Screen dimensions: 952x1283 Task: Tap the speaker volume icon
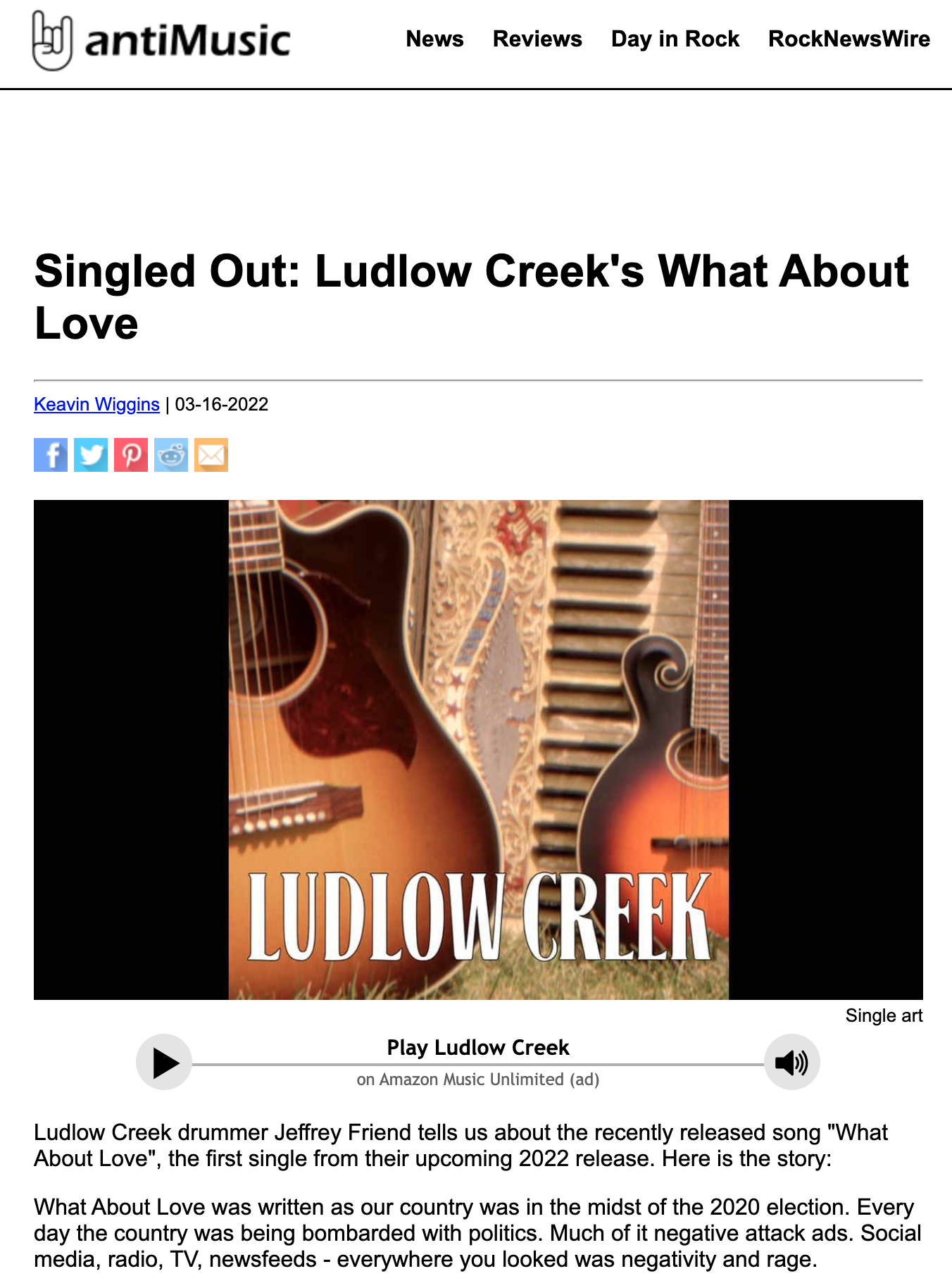(x=791, y=1062)
